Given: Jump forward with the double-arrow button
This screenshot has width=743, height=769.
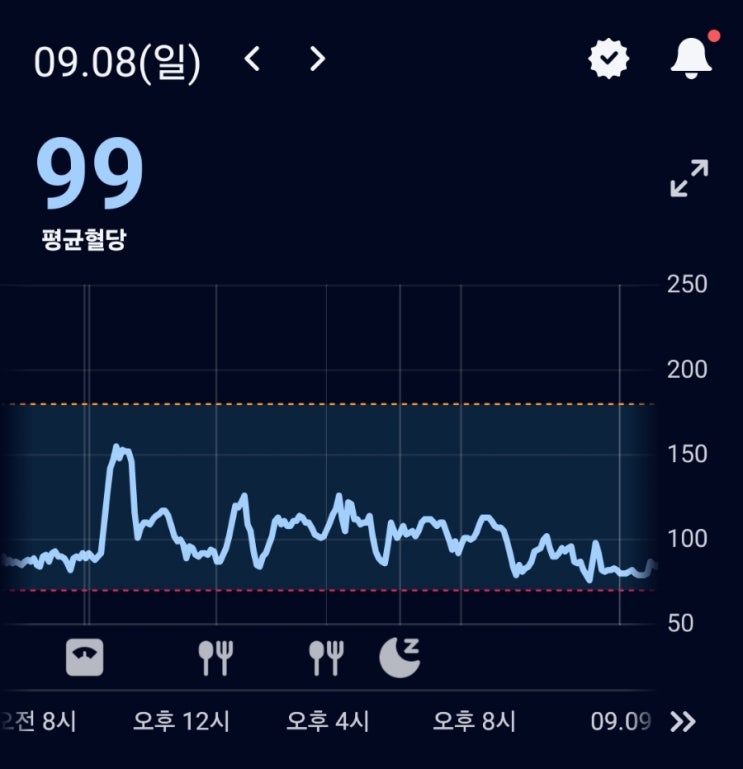Looking at the screenshot, I should (x=683, y=721).
